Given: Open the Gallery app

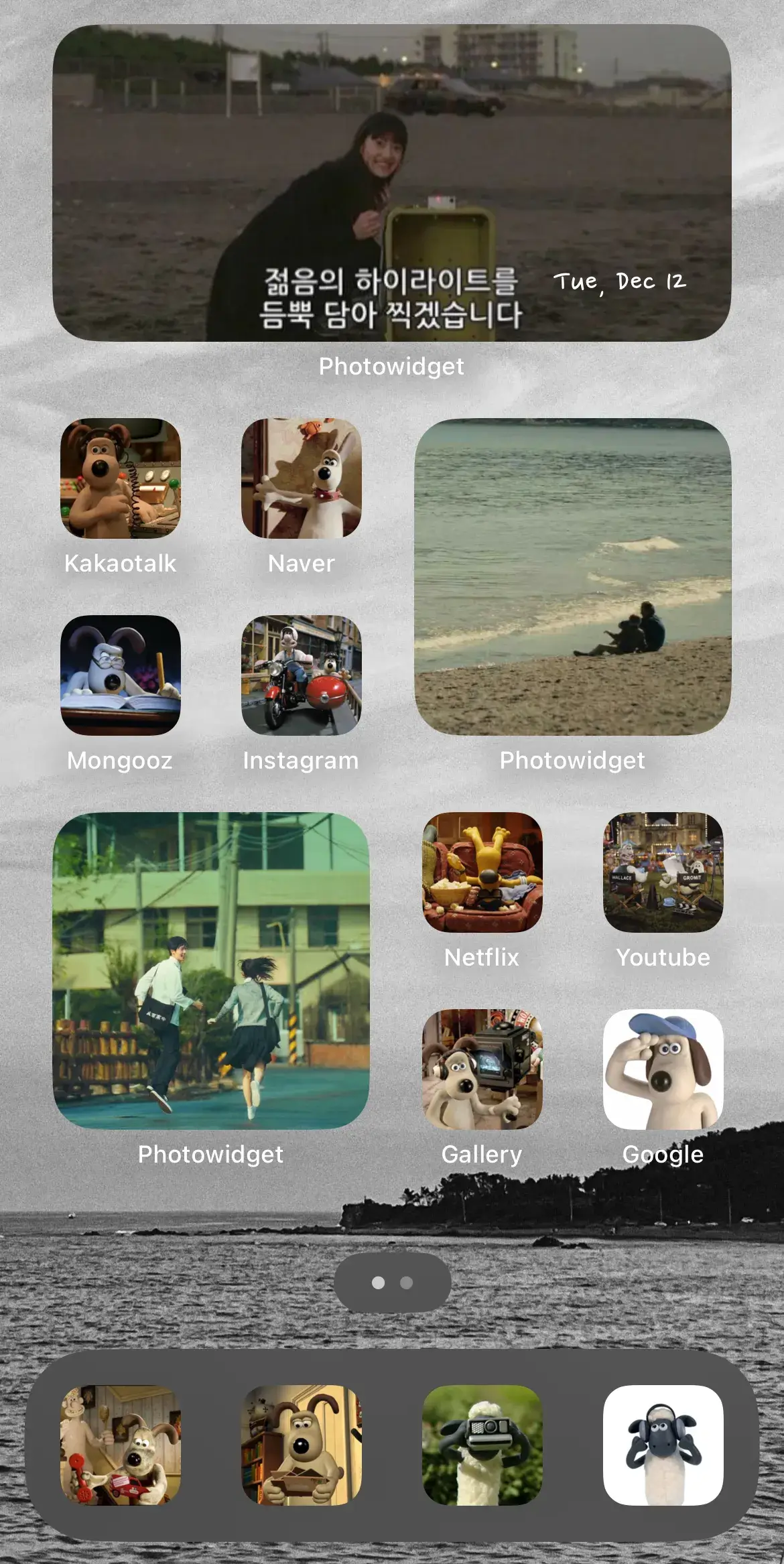Looking at the screenshot, I should 482,1069.
